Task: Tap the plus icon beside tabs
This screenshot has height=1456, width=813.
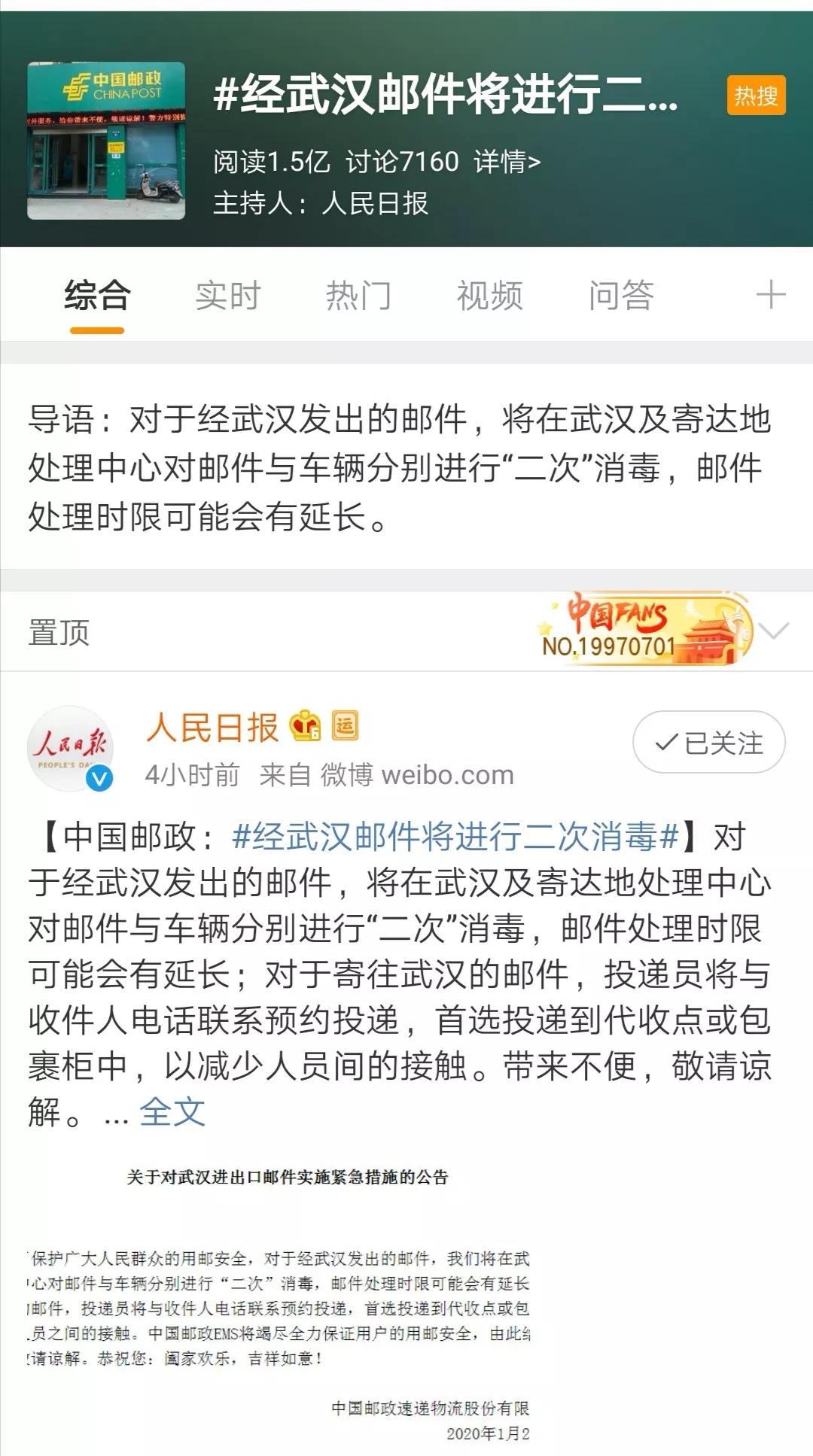Action: click(x=771, y=295)
